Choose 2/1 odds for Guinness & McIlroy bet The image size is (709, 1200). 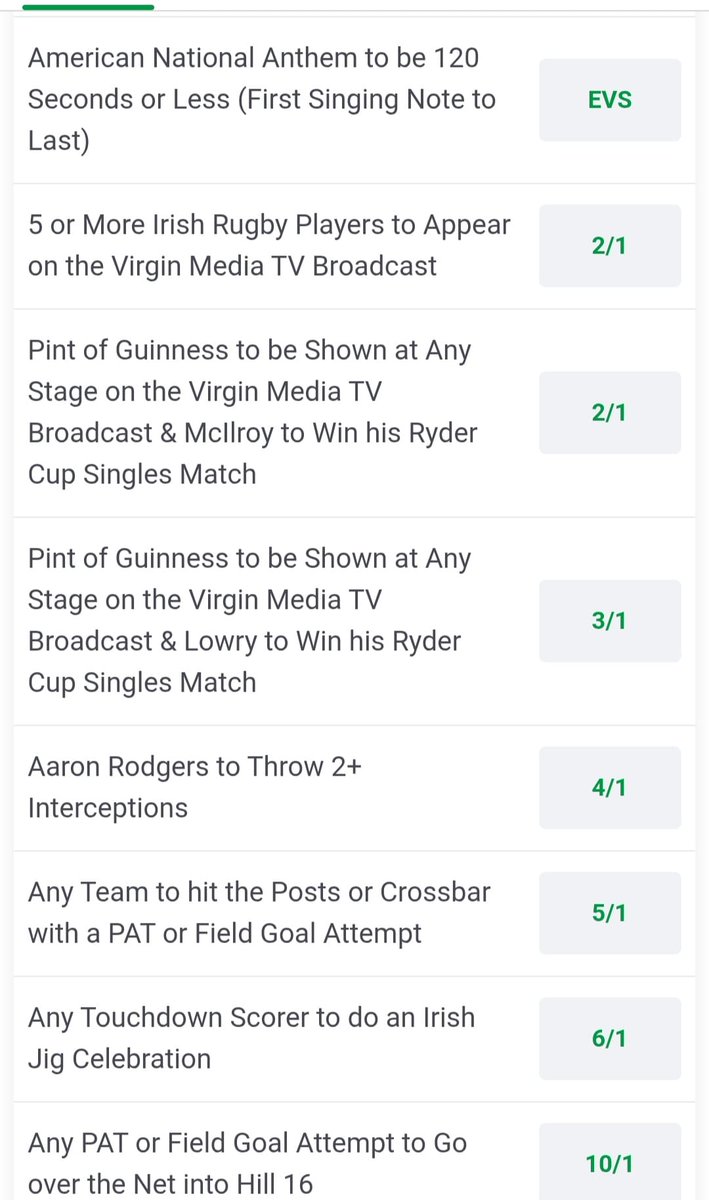click(610, 413)
